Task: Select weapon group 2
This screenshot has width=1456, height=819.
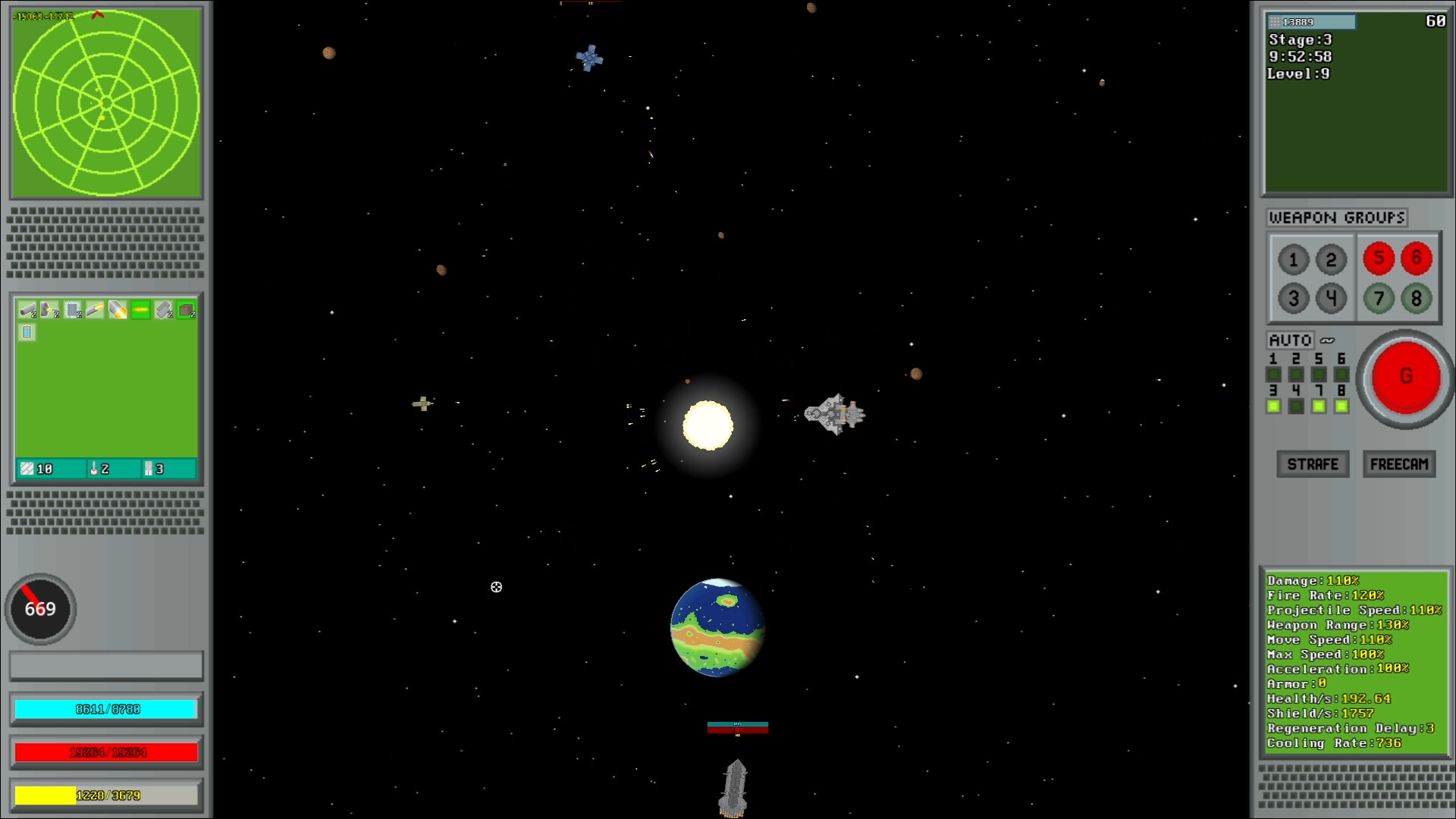Action: pos(1331,260)
